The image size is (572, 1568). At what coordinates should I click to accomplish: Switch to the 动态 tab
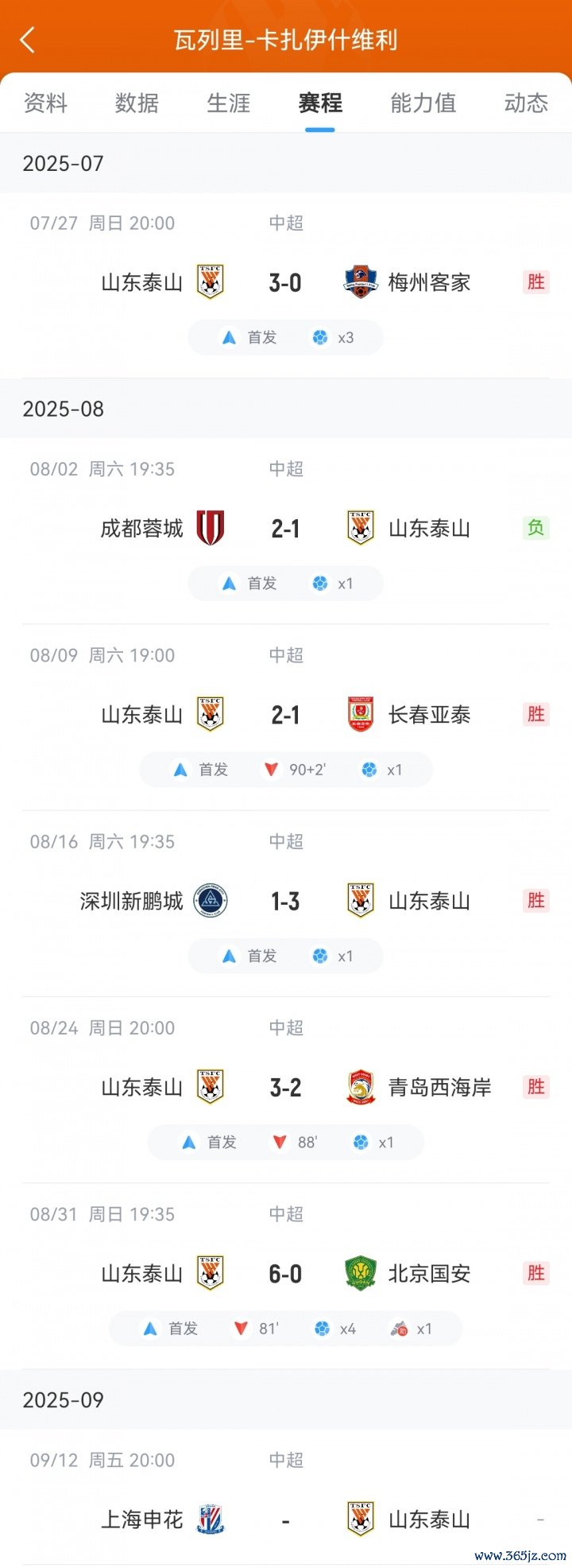[526, 103]
